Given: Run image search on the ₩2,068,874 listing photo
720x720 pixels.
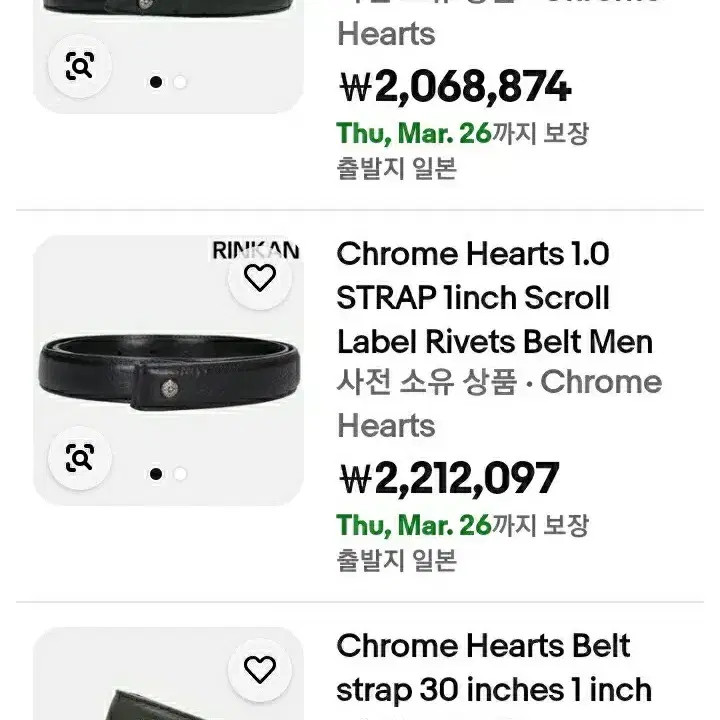Looking at the screenshot, I should pos(80,67).
